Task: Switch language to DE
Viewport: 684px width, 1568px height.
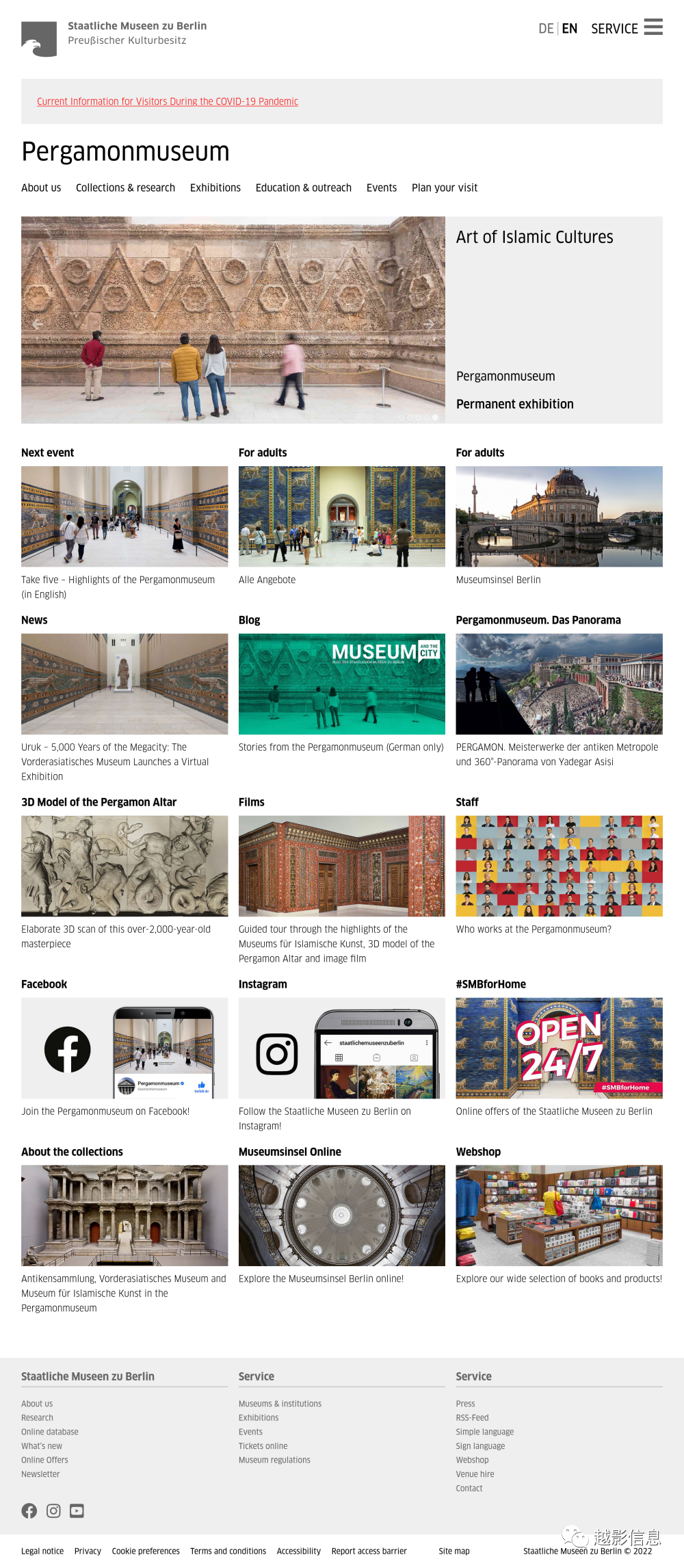Action: tap(545, 29)
